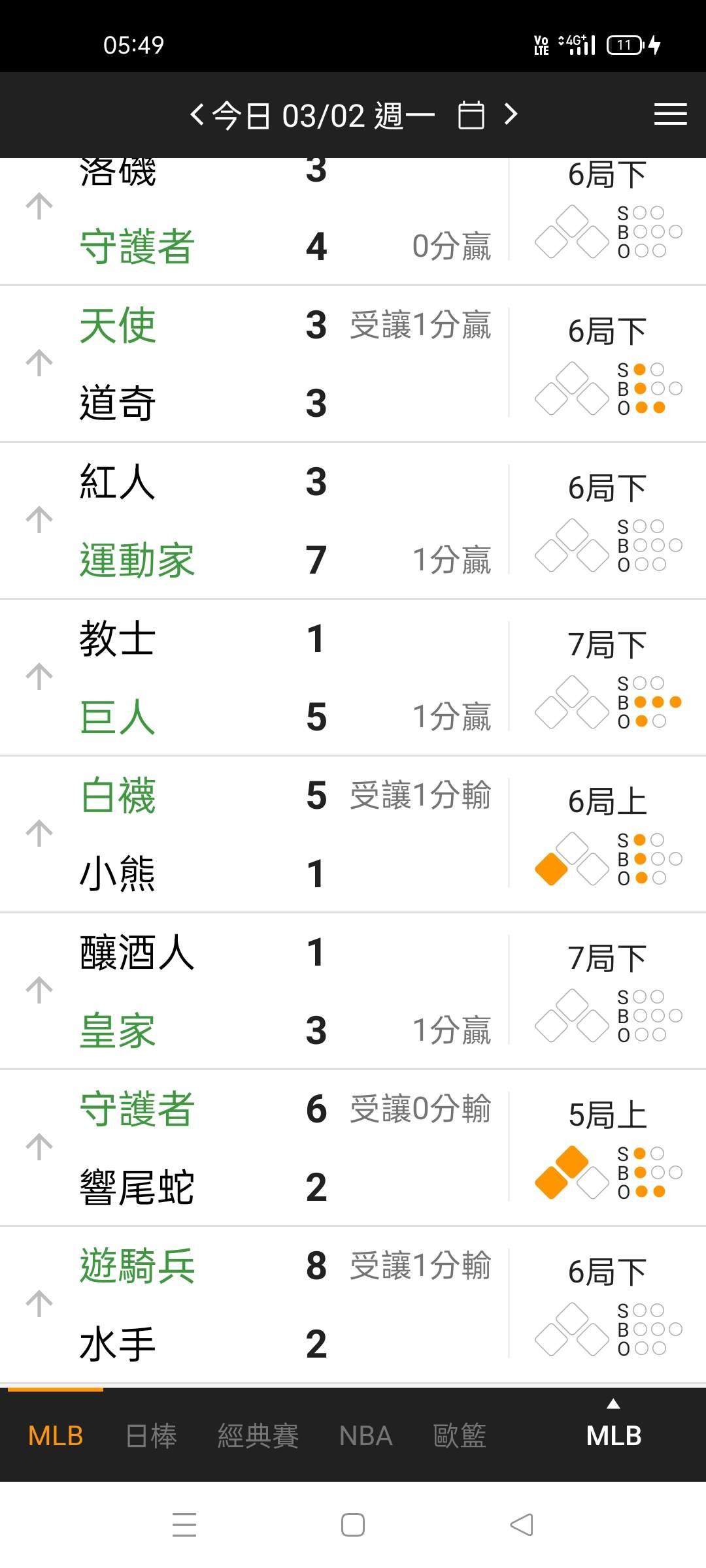The width and height of the screenshot is (706, 1568).
Task: Go back with the system back button
Action: coord(522,1525)
